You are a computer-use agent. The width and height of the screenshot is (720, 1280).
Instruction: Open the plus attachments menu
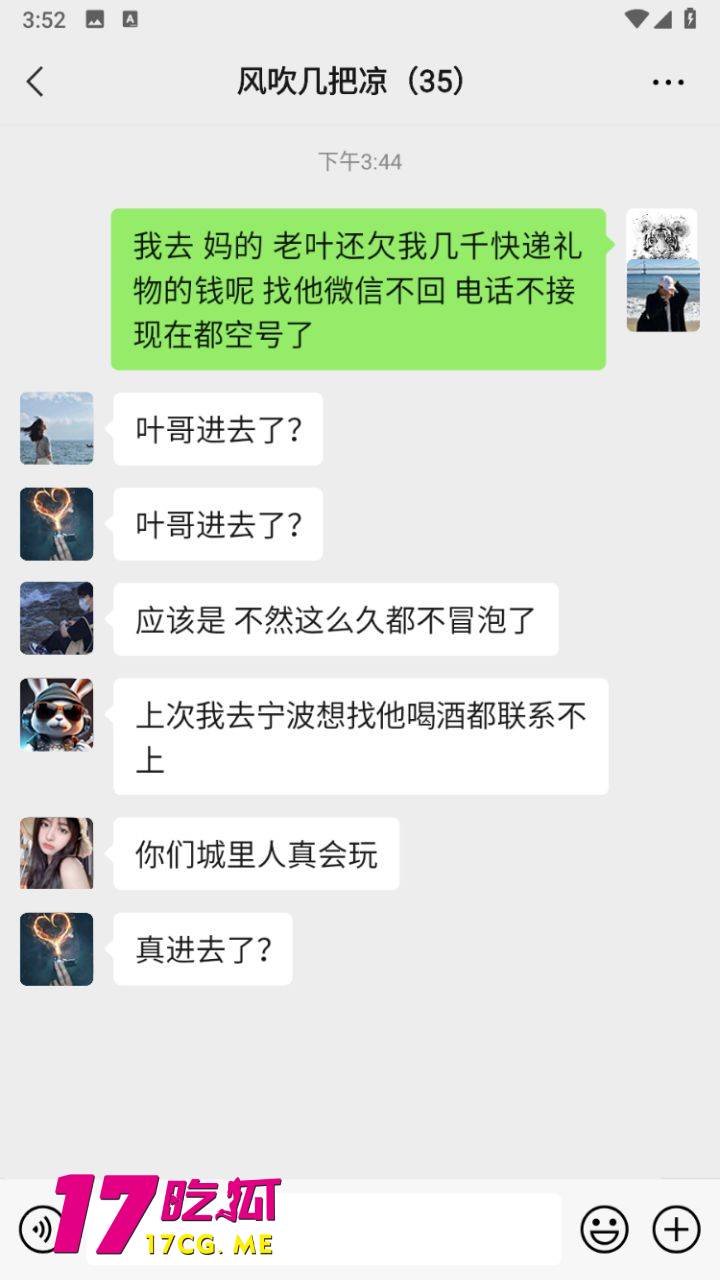(x=677, y=1228)
